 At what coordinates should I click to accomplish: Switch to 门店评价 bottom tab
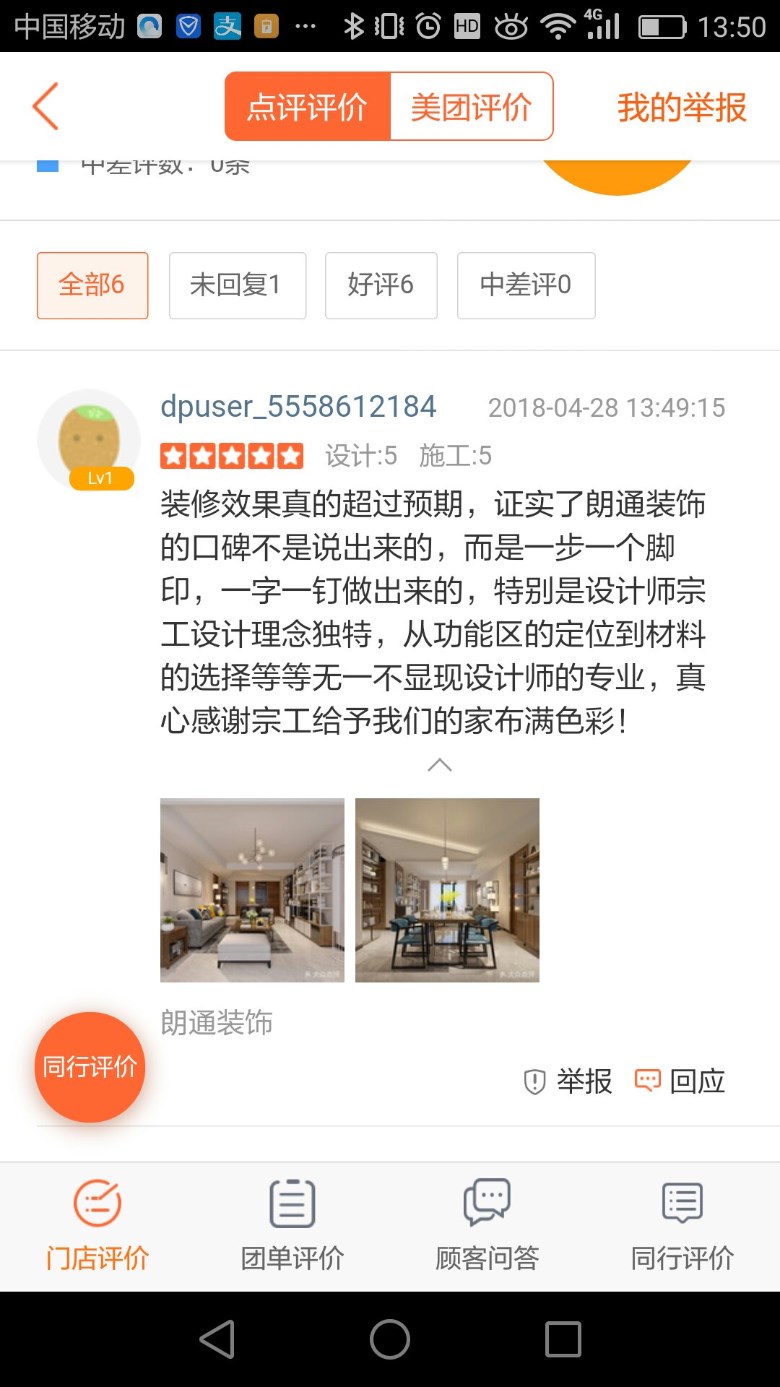click(x=97, y=1225)
